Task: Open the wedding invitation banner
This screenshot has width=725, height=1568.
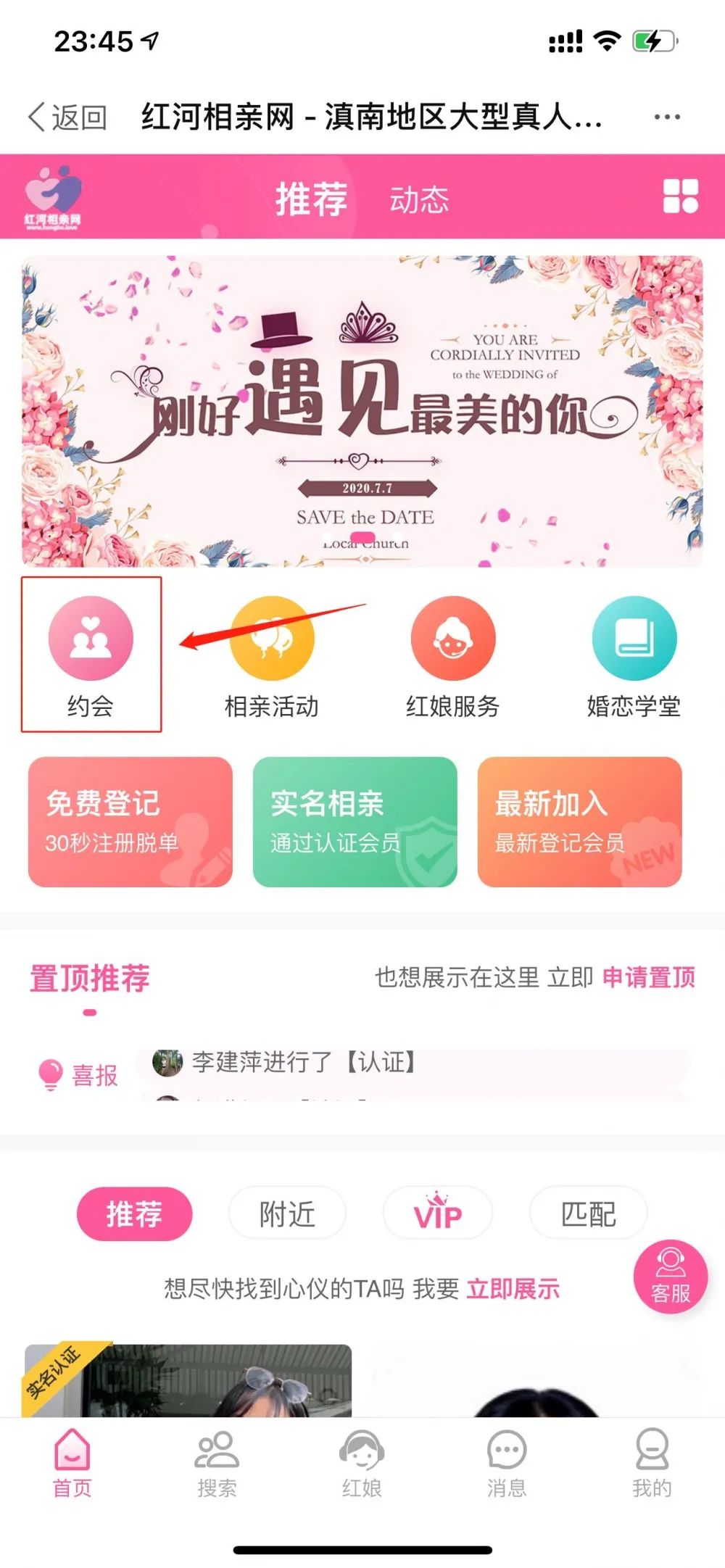Action: (362, 411)
